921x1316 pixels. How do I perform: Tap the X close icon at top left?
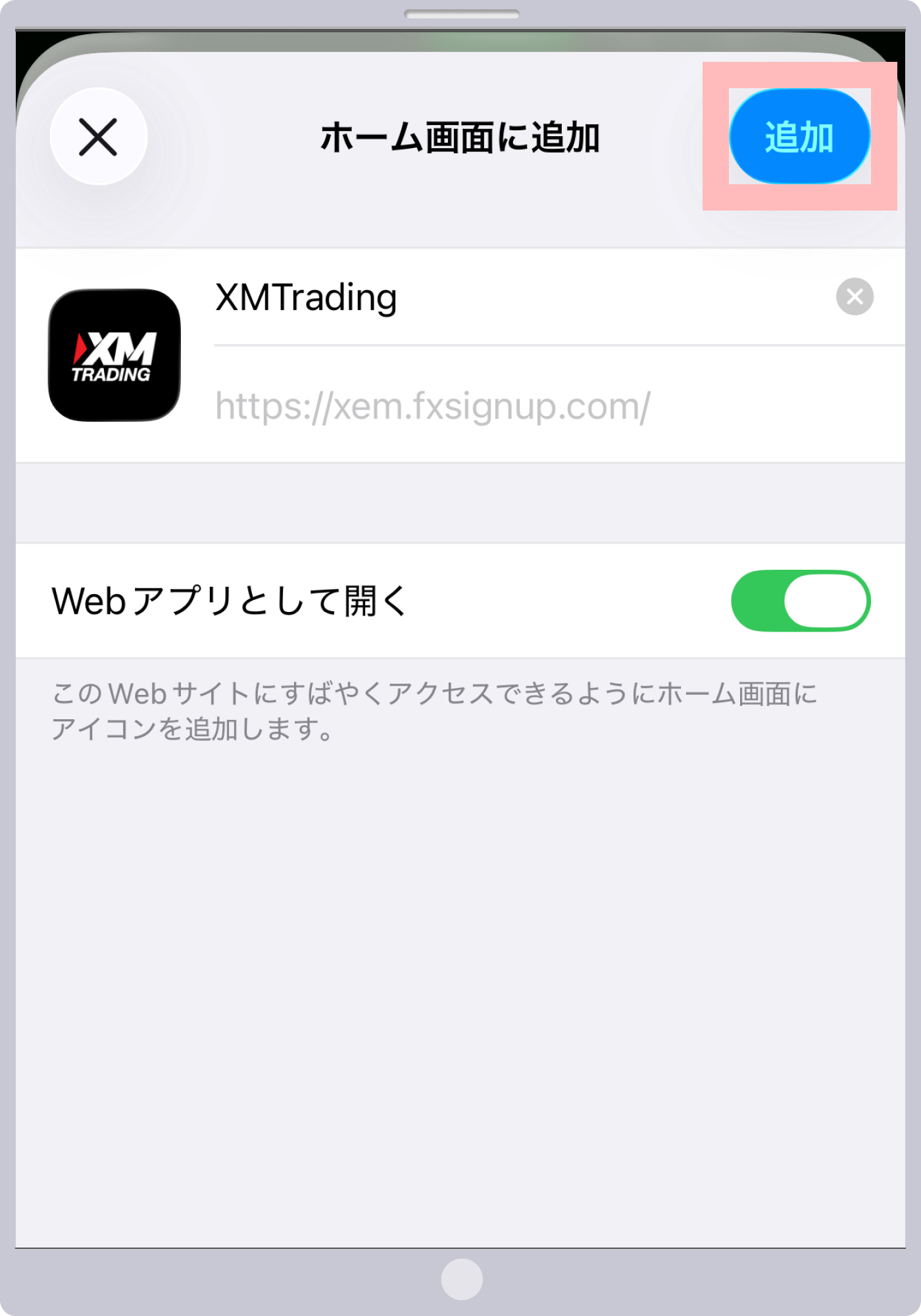(x=97, y=136)
